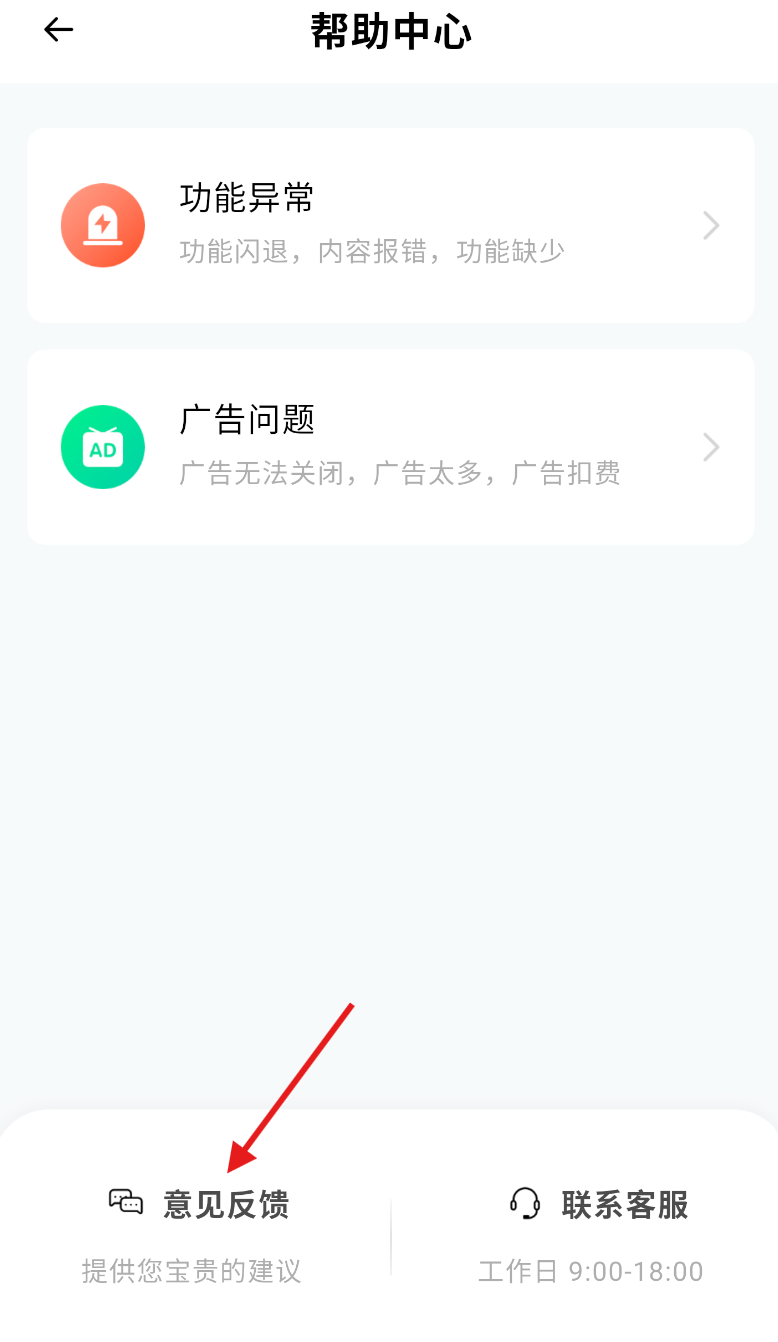
Task: Click the 广告无法关闭，广告太多，广告扣费 description
Action: click(401, 472)
